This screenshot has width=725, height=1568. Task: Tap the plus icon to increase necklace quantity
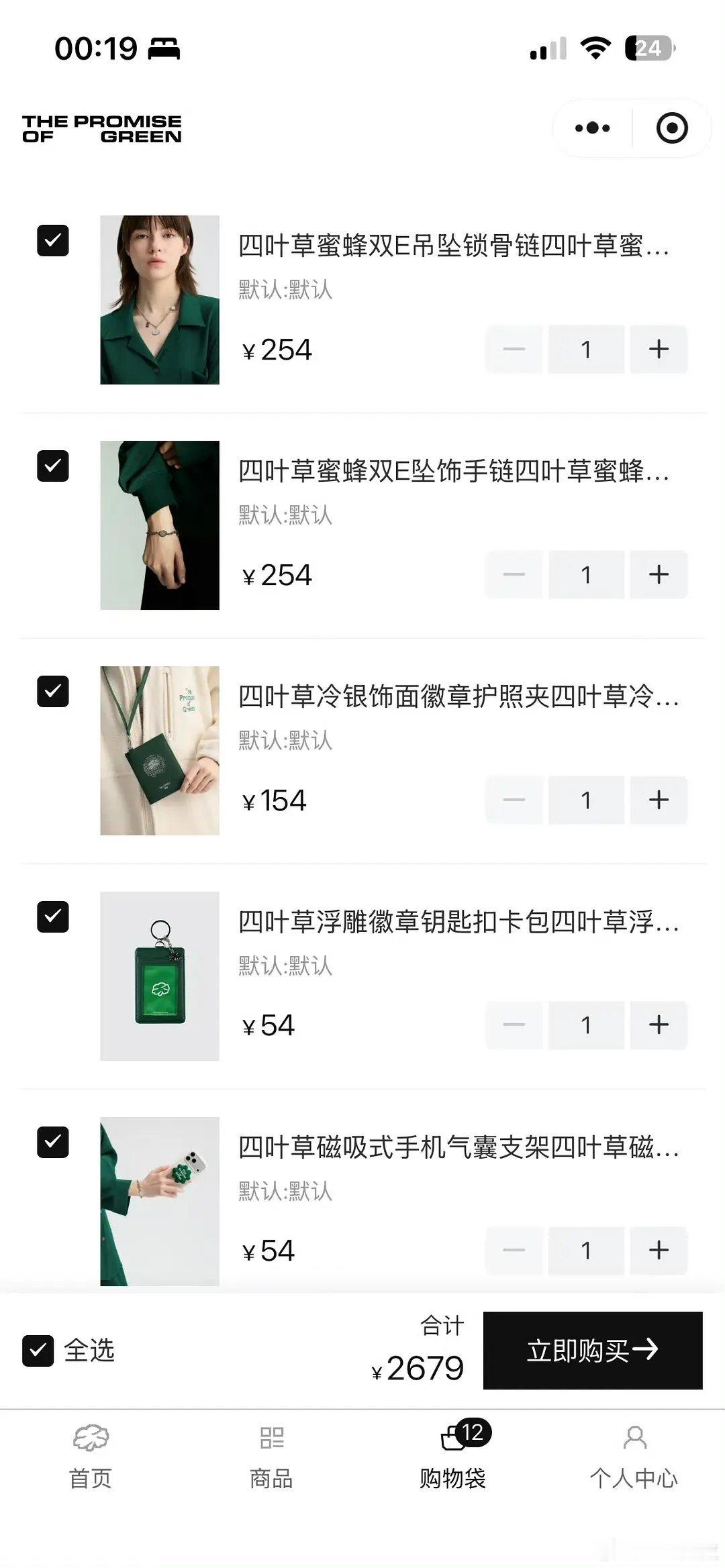658,349
